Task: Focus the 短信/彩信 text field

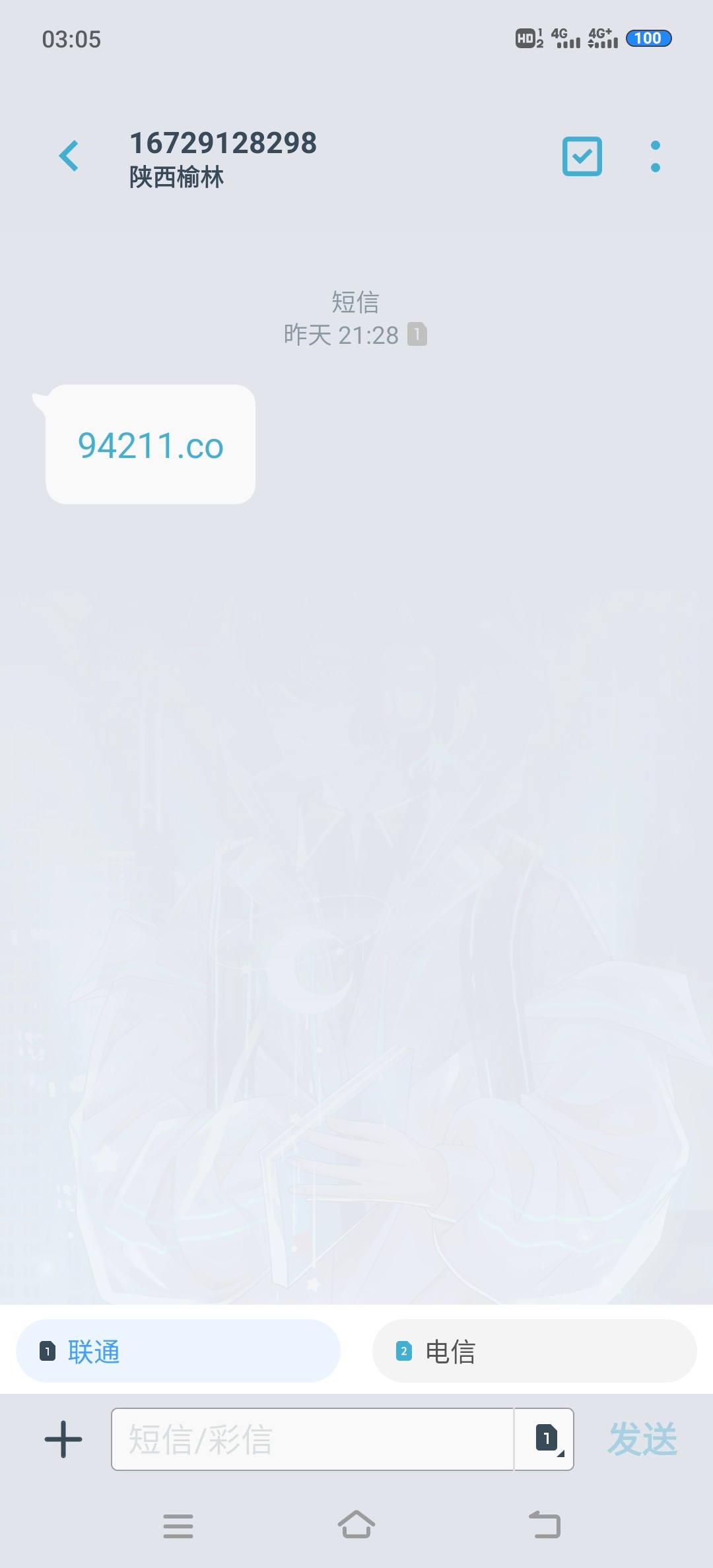Action: click(x=312, y=1439)
